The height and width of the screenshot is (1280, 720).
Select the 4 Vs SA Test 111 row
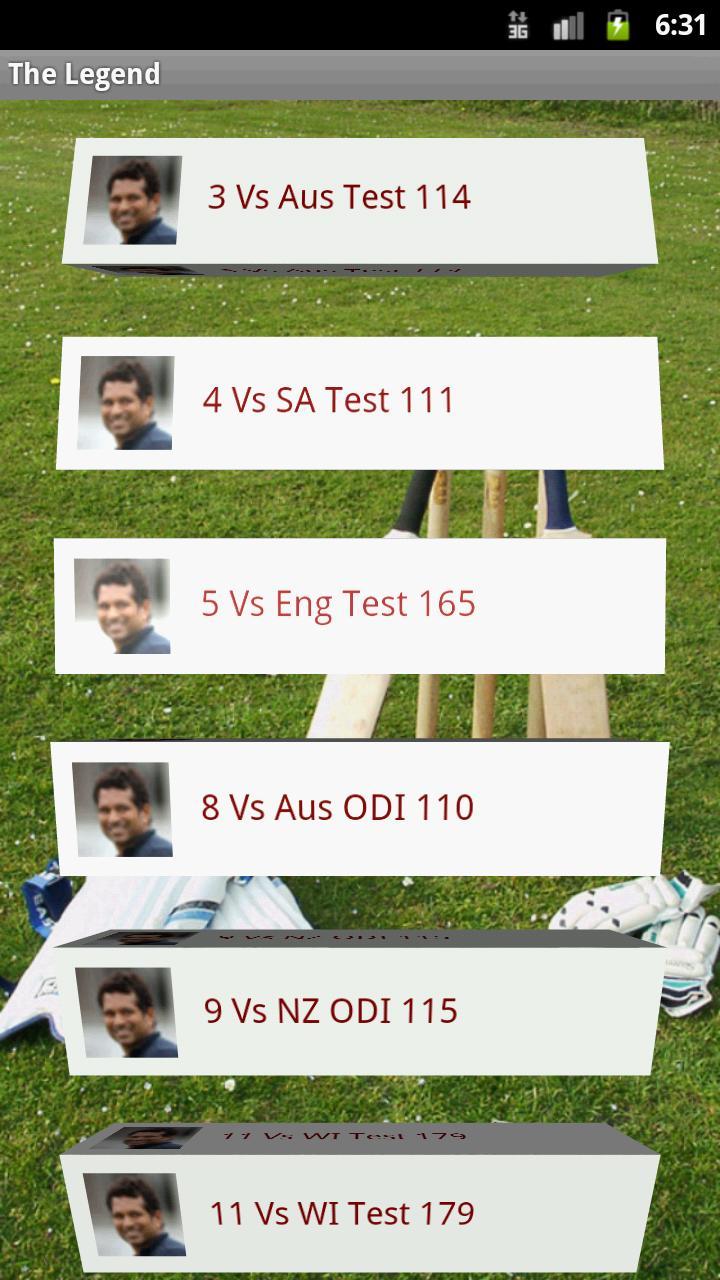click(x=360, y=401)
